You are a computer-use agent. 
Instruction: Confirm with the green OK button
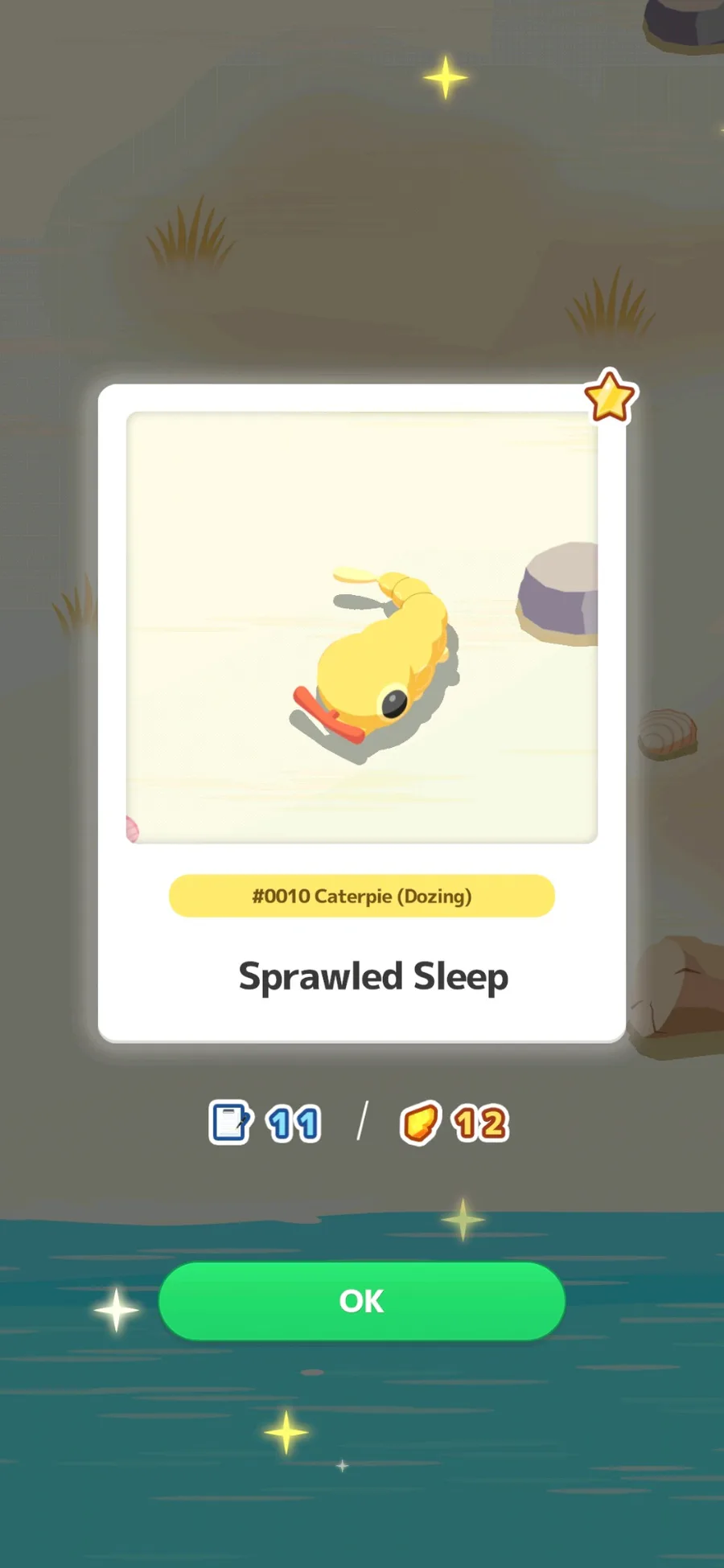361,1300
